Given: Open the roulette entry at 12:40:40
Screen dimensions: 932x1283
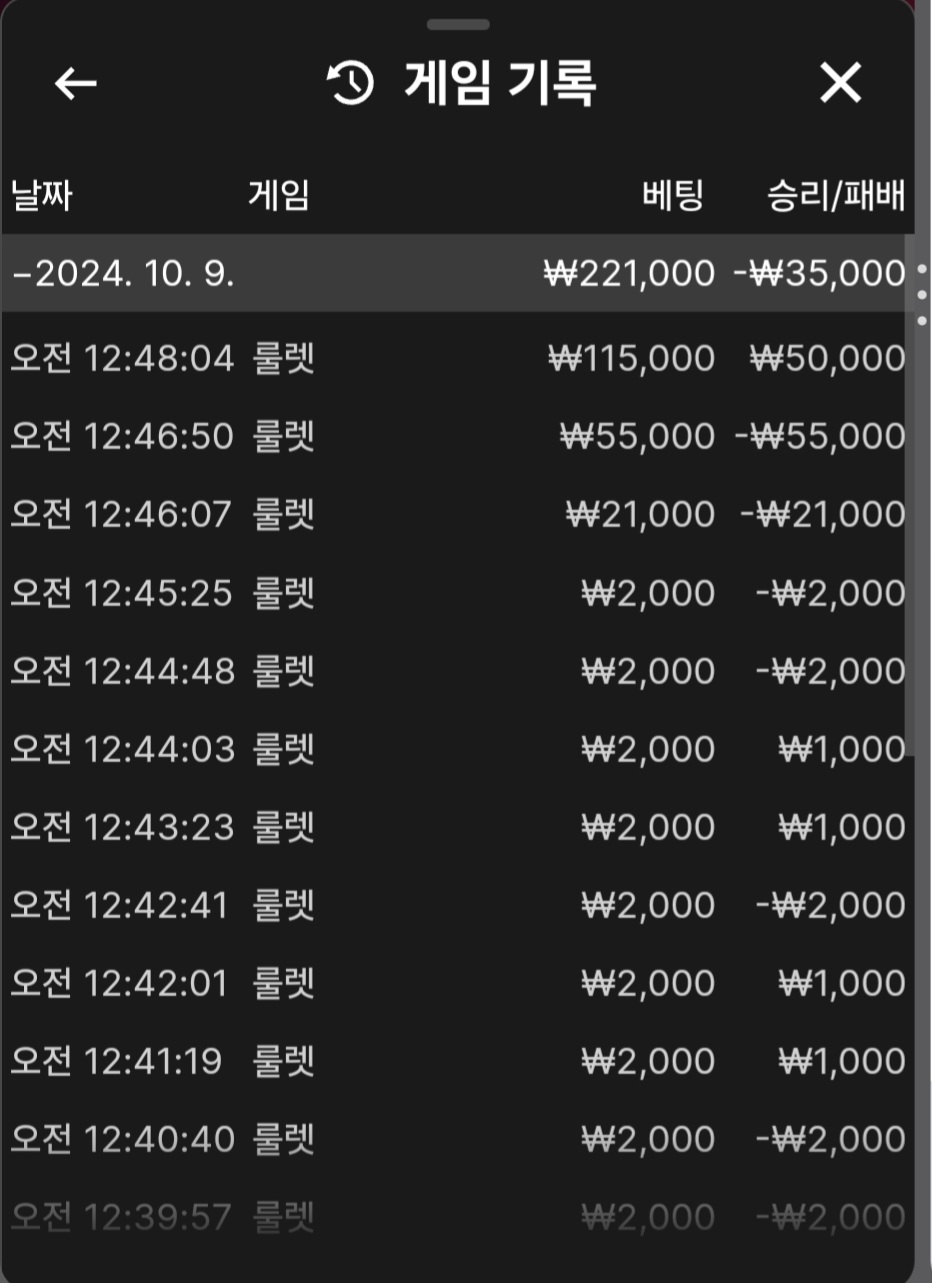Looking at the screenshot, I should click(x=455, y=1139).
